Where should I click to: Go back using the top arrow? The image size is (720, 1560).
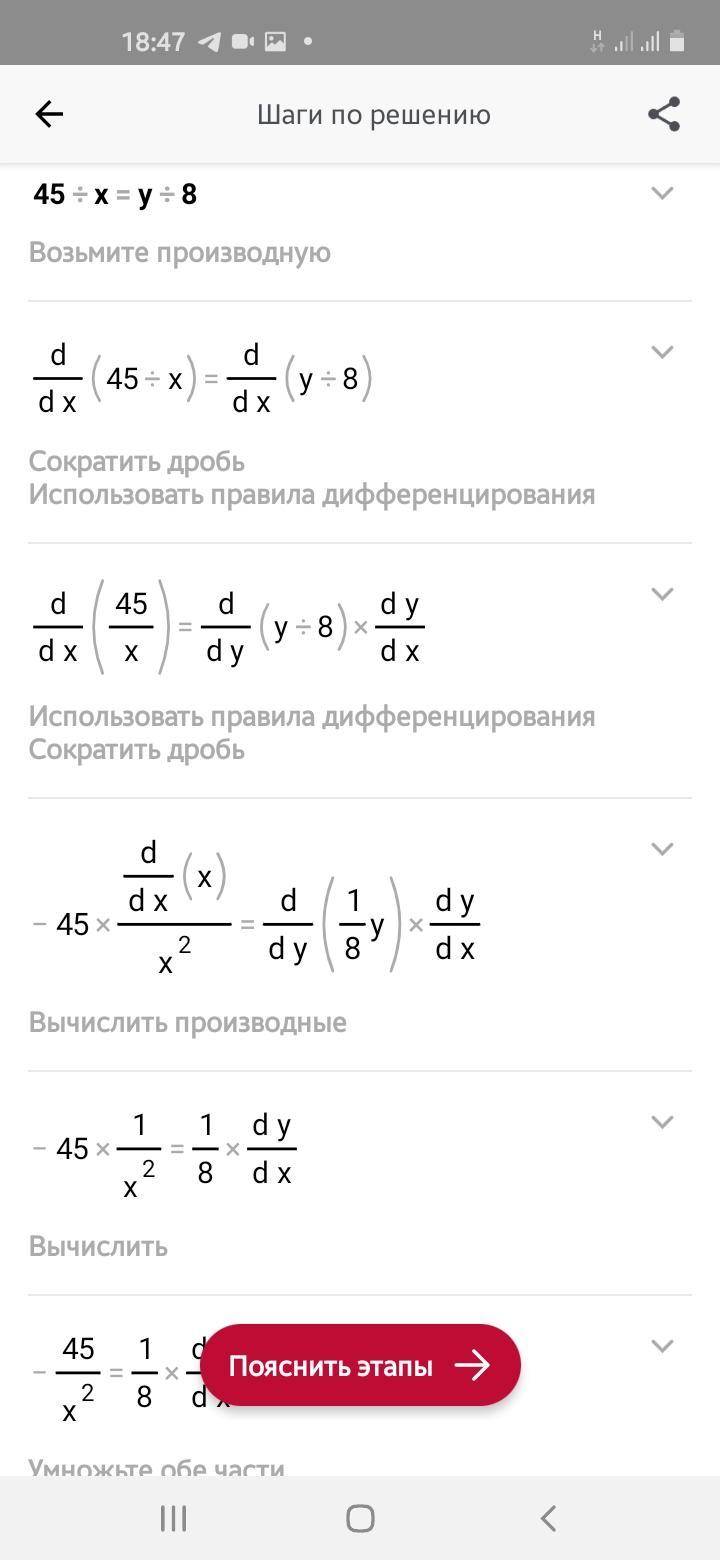click(49, 115)
